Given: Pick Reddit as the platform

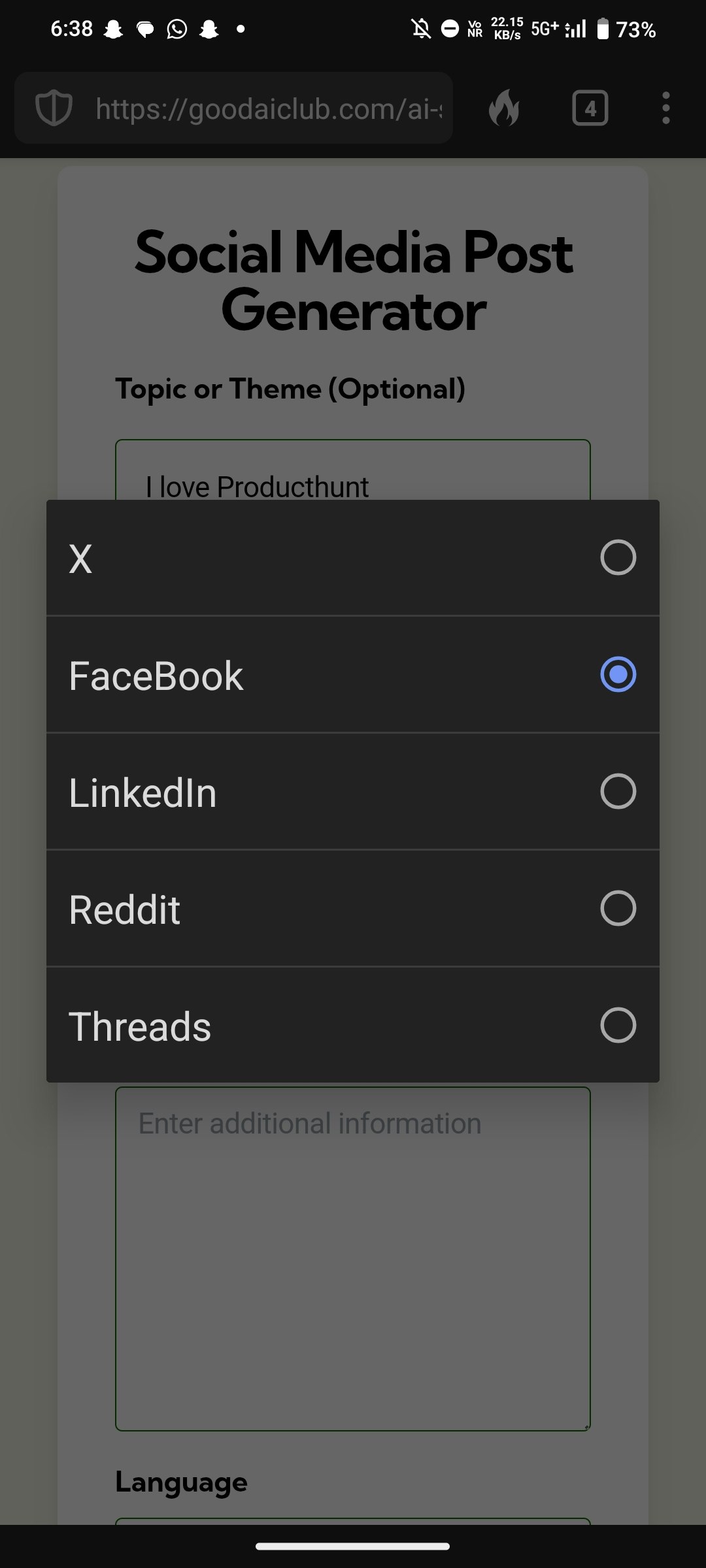Looking at the screenshot, I should coord(353,909).
